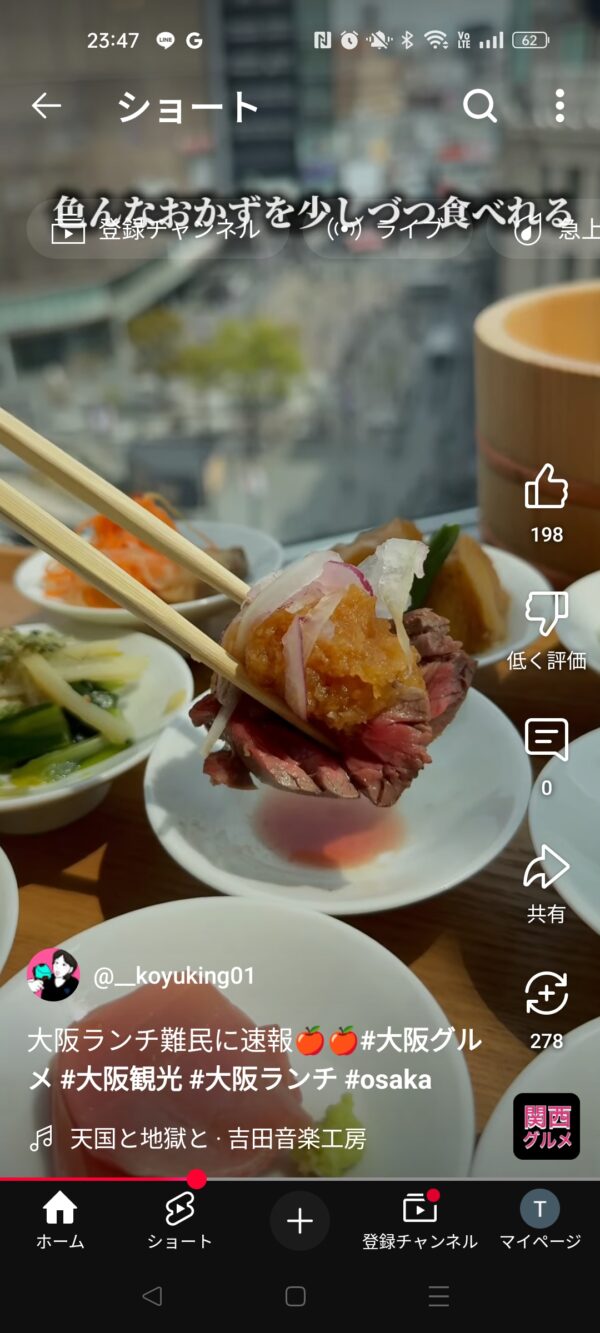Tap the system back button
Image resolution: width=600 pixels, height=1333 pixels.
tap(152, 1297)
